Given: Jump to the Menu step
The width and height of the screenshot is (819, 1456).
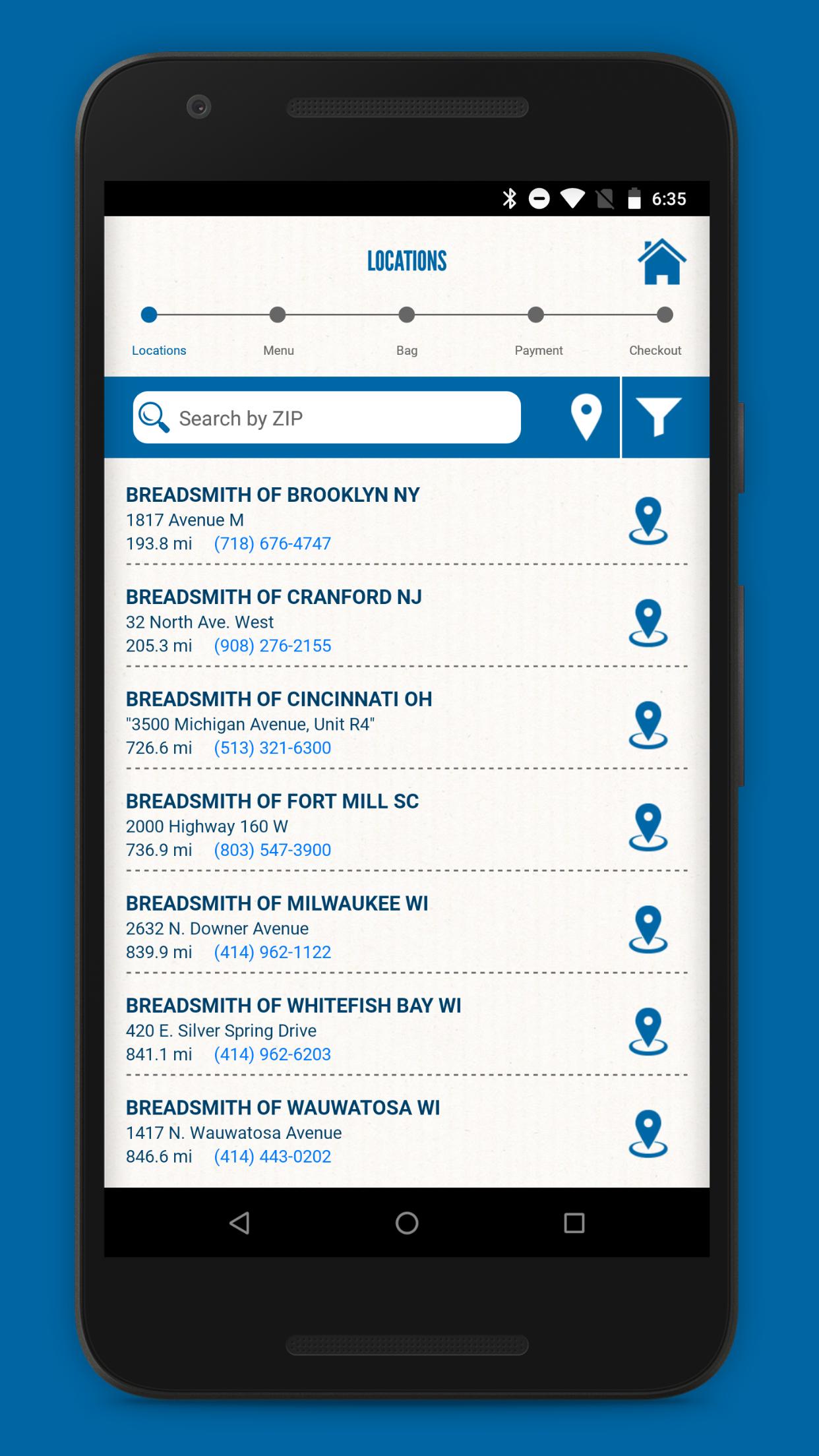Looking at the screenshot, I should click(278, 331).
